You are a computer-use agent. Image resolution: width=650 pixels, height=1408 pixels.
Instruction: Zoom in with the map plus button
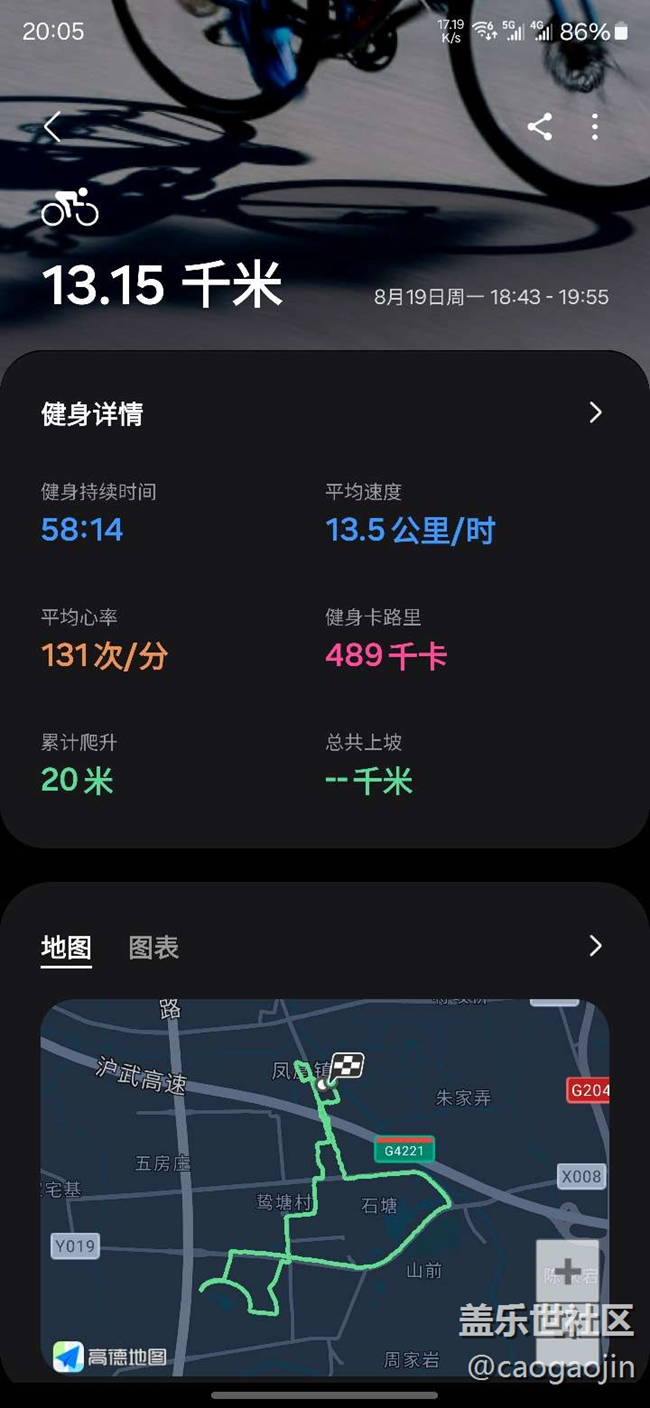coord(567,1272)
